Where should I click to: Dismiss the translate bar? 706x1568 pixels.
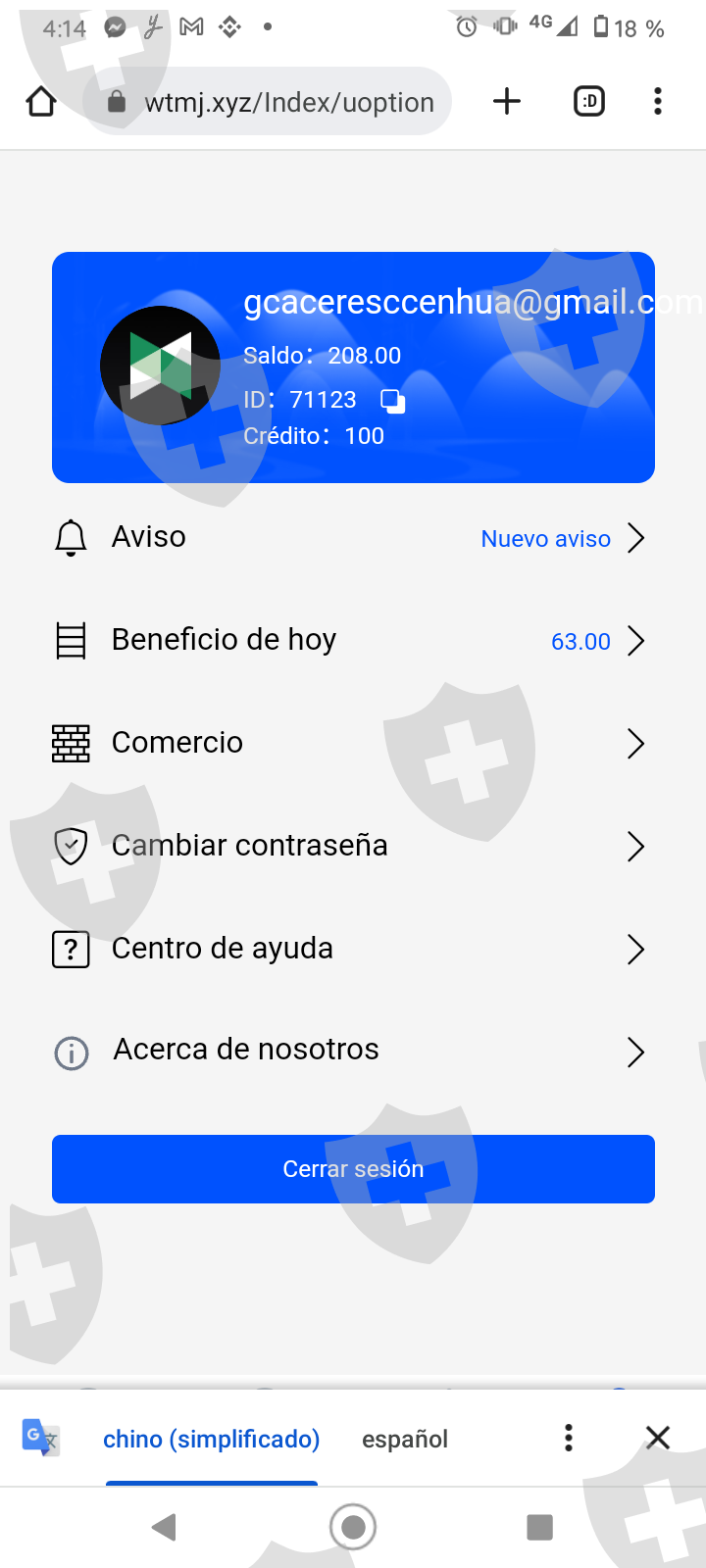[658, 1438]
